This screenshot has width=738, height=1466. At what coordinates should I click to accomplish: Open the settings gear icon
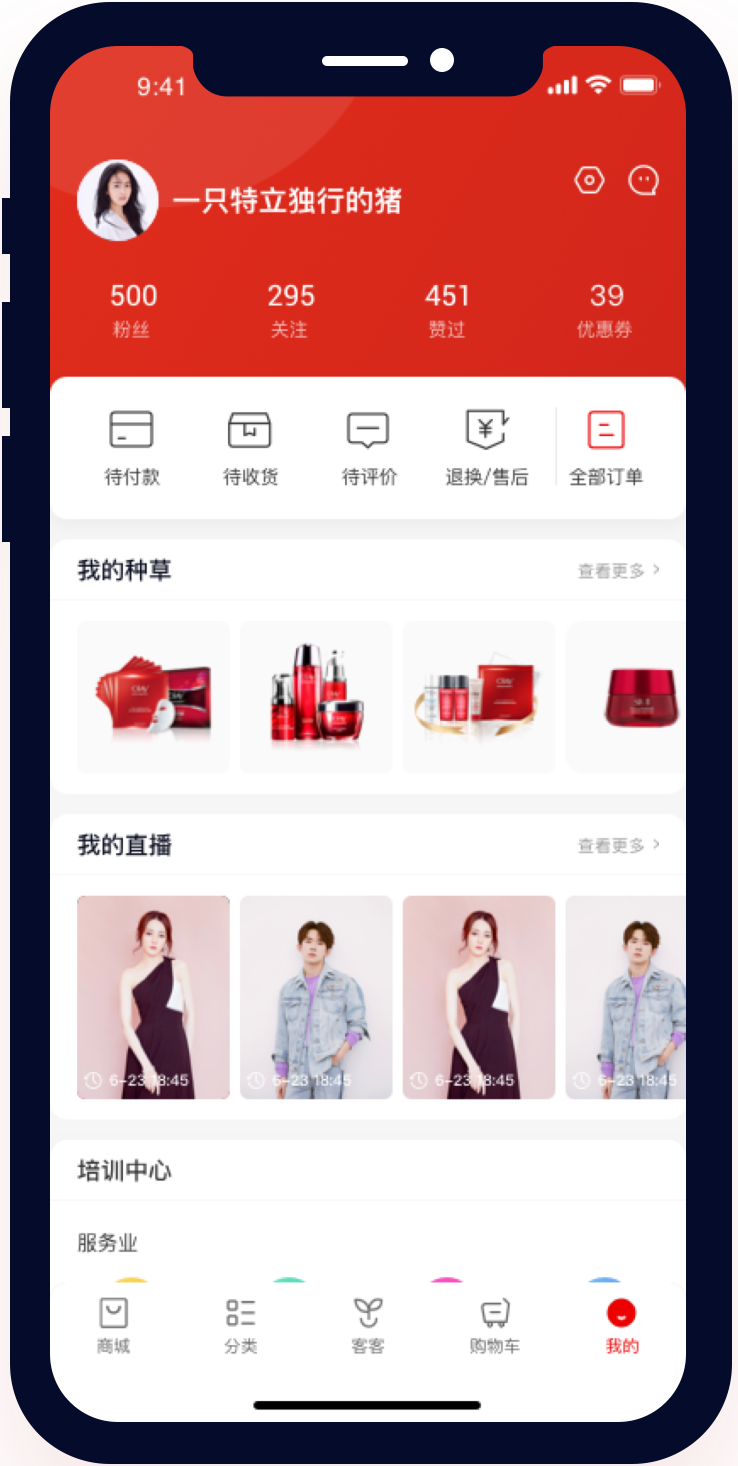coord(589,180)
